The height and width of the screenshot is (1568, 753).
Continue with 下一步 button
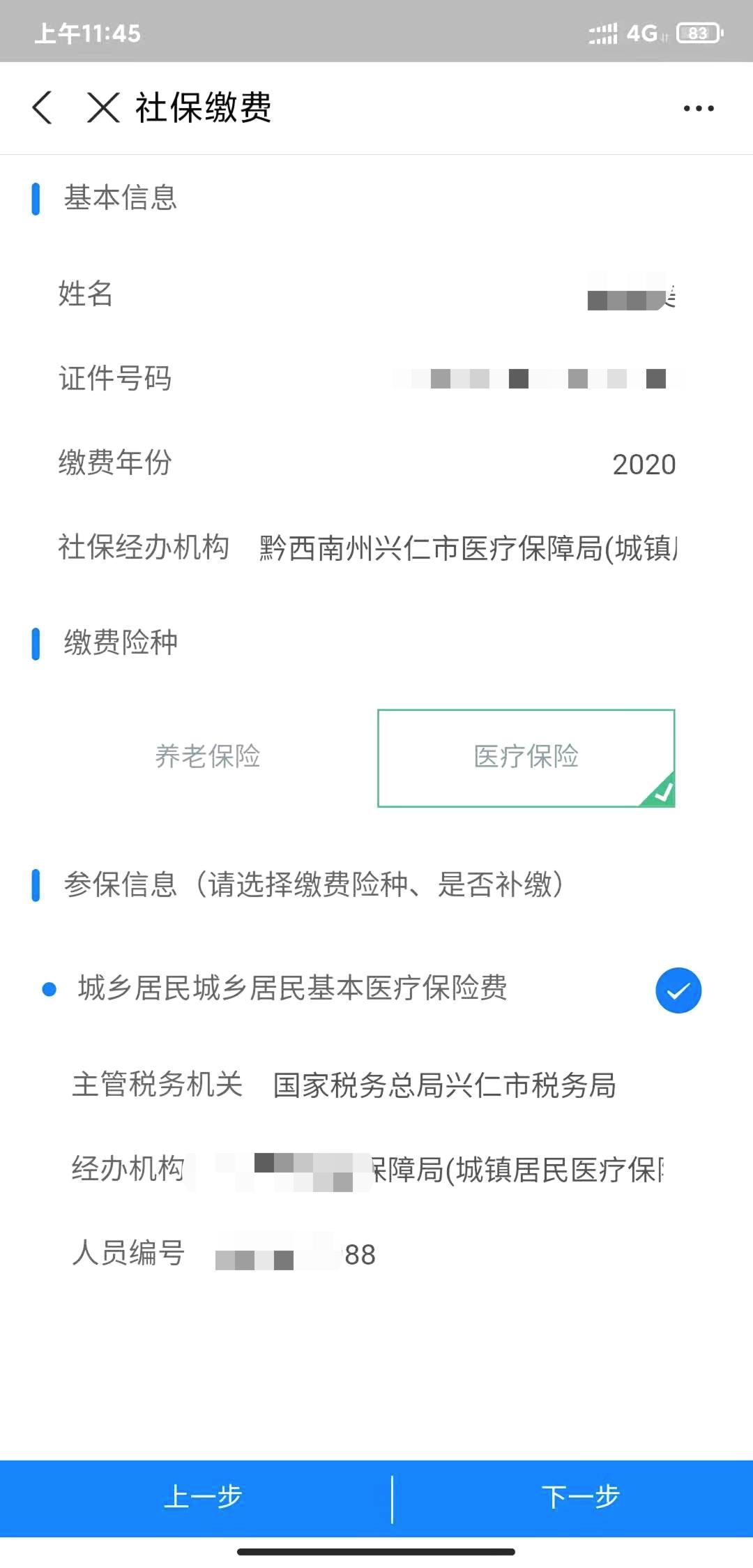pyautogui.click(x=580, y=1497)
